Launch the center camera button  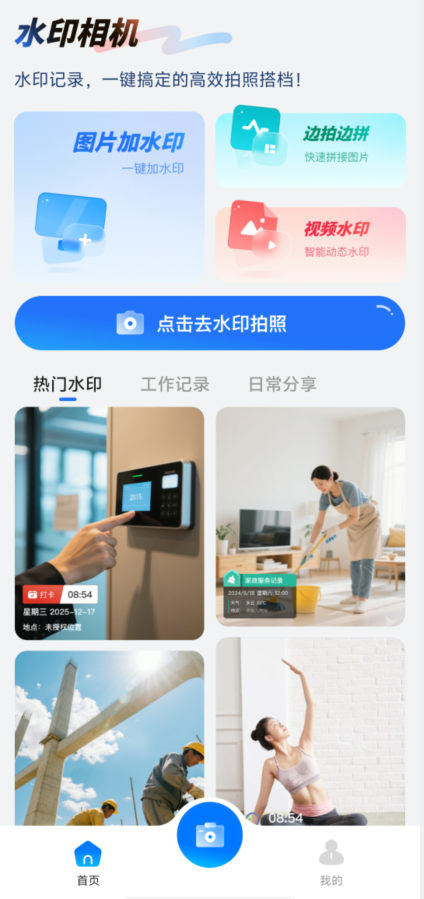pyautogui.click(x=210, y=835)
